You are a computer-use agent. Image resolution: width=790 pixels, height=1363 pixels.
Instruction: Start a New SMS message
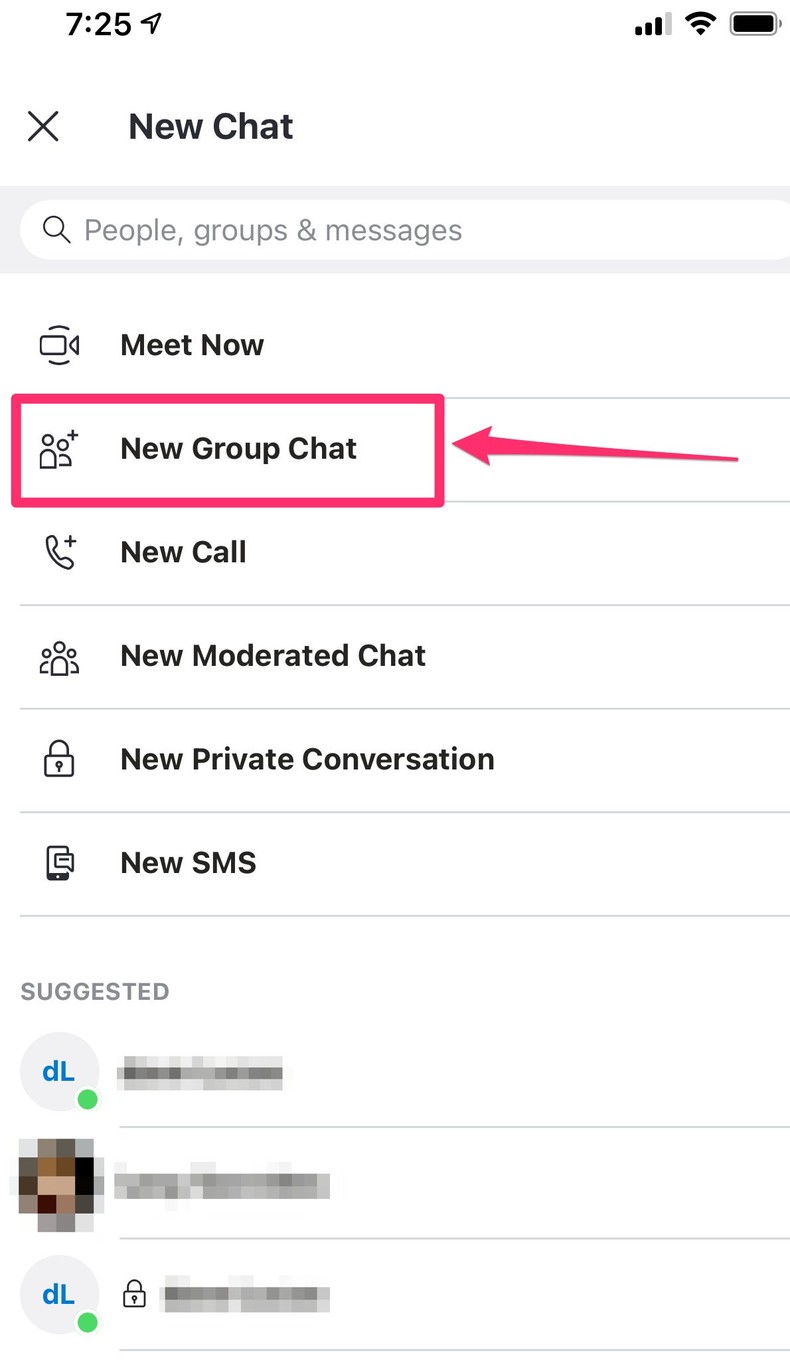(188, 862)
